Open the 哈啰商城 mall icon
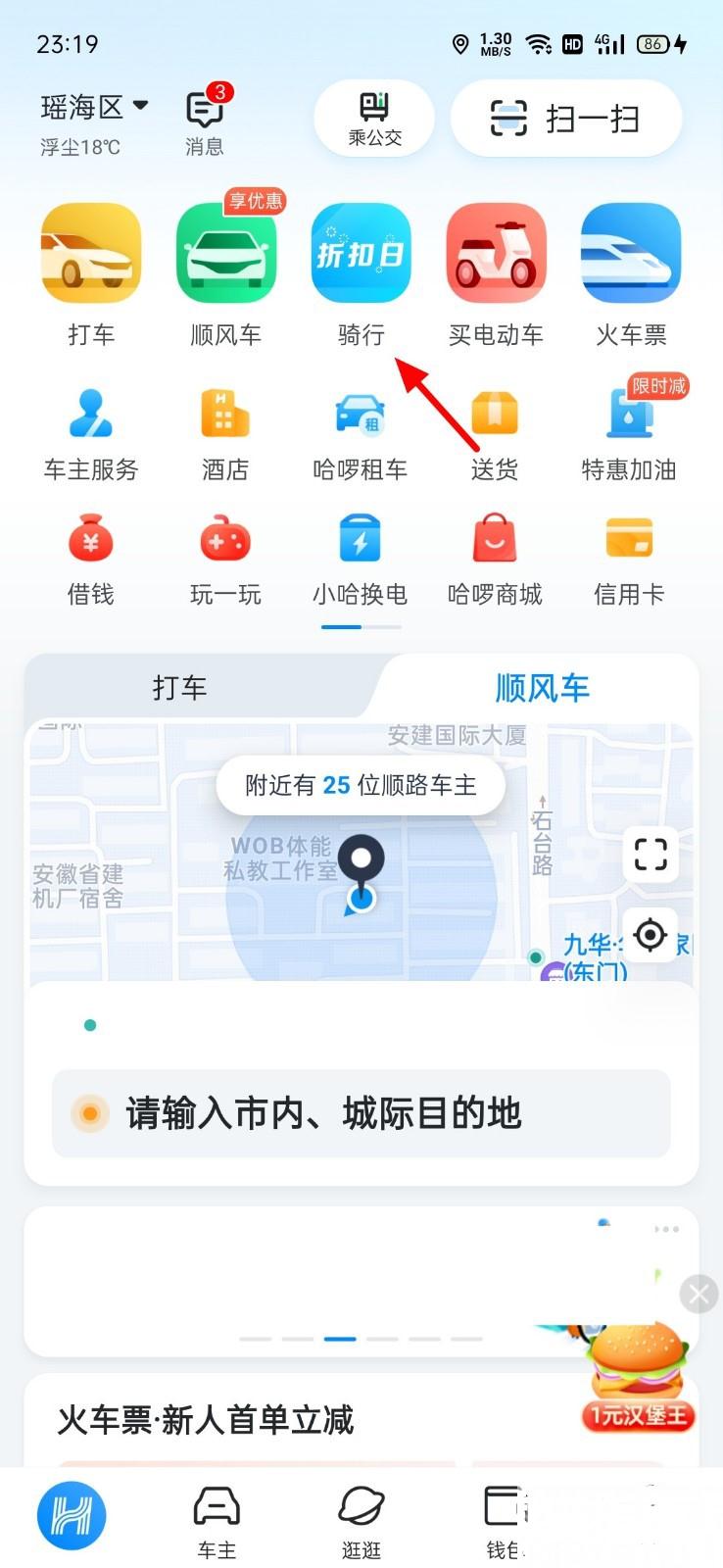This screenshot has width=723, height=1568. 495,539
